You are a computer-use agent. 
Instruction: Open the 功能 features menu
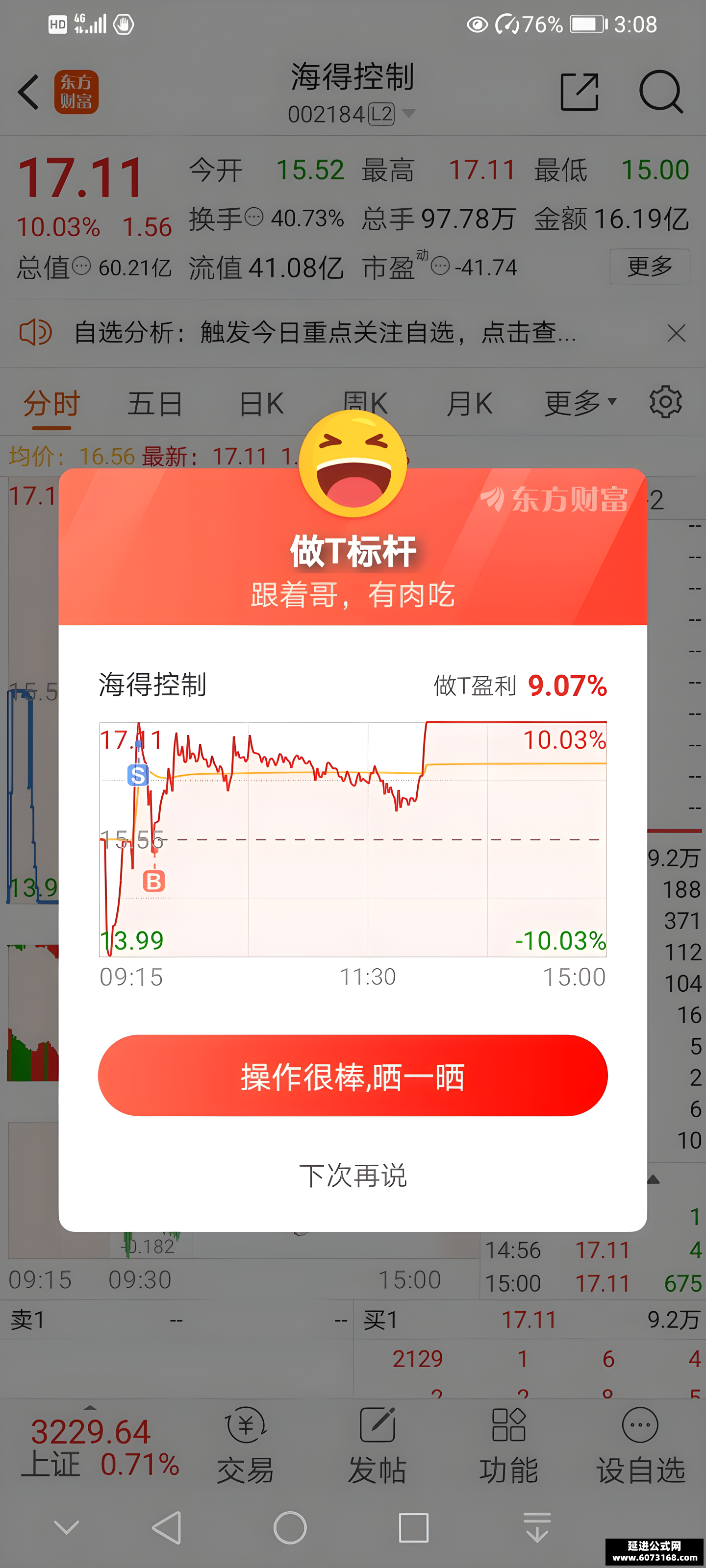(508, 1445)
